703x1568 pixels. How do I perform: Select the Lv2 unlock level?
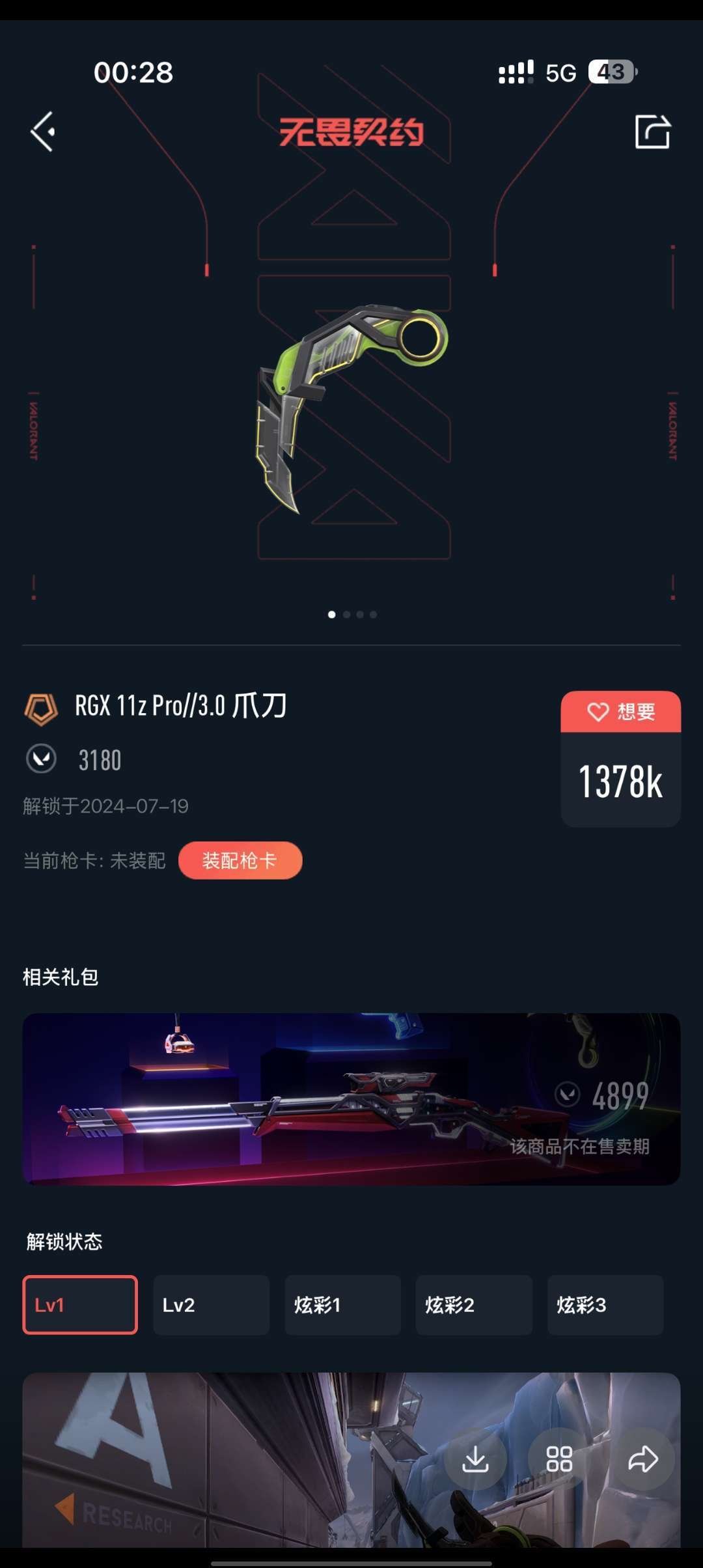211,1305
